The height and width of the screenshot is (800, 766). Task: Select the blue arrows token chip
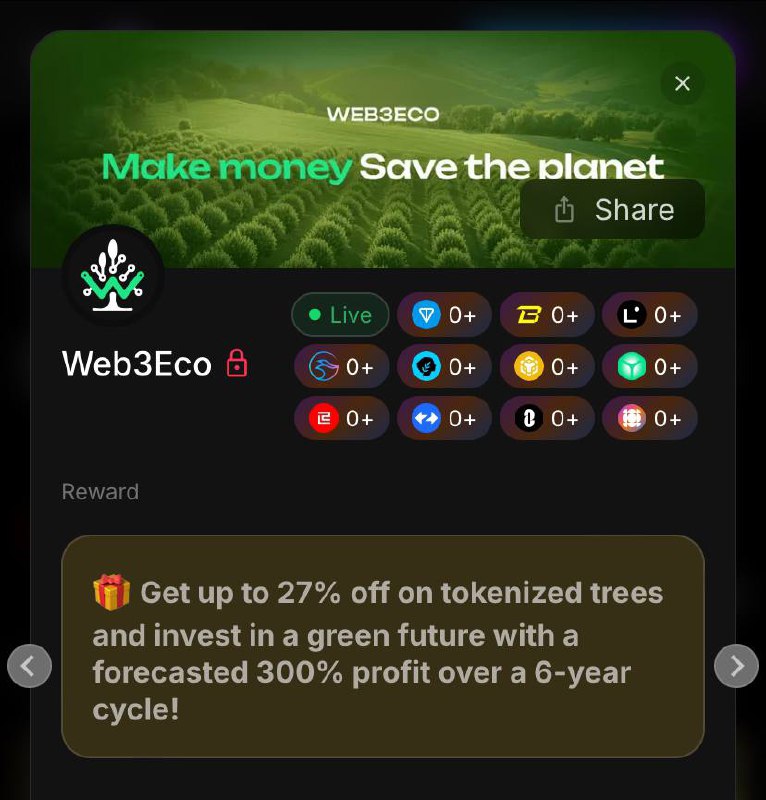(444, 418)
